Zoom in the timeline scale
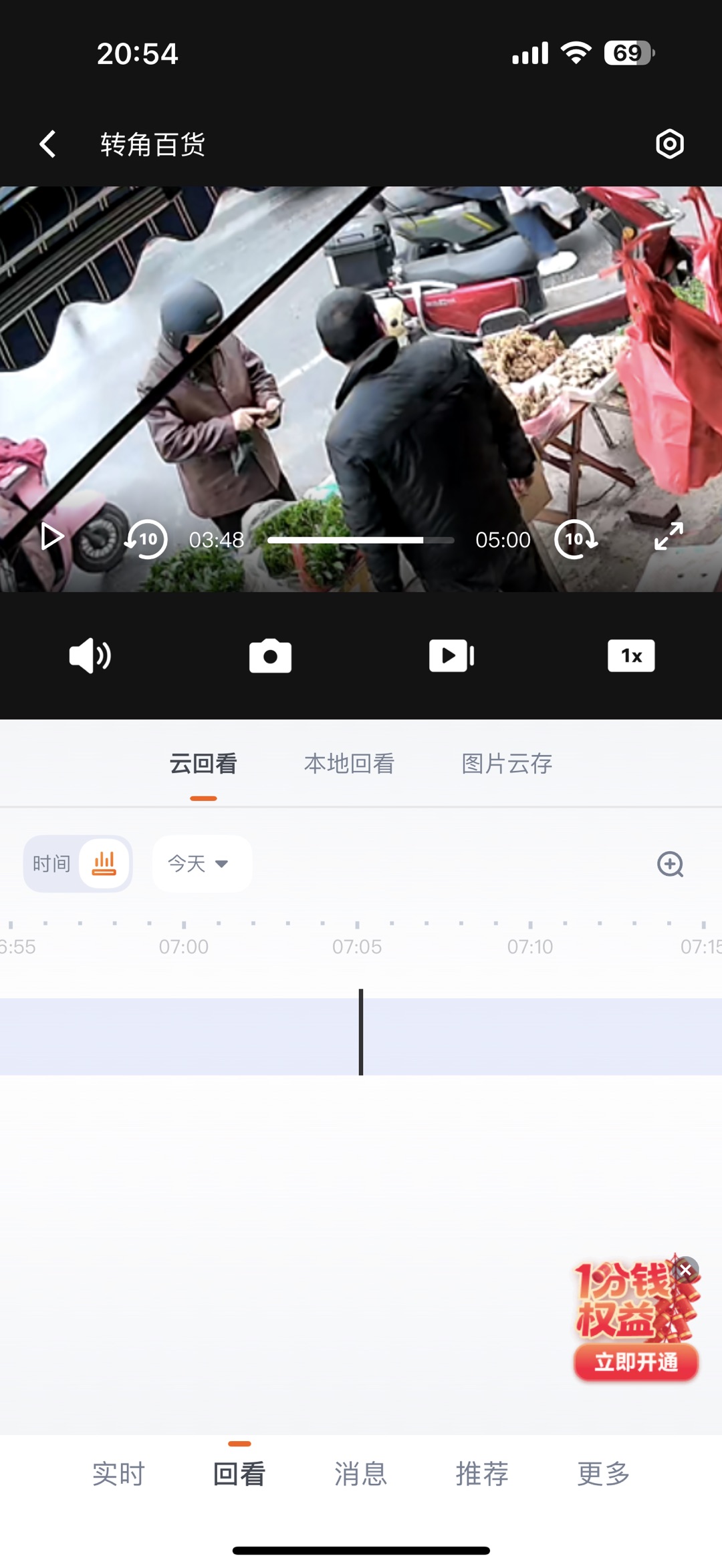 click(x=670, y=864)
